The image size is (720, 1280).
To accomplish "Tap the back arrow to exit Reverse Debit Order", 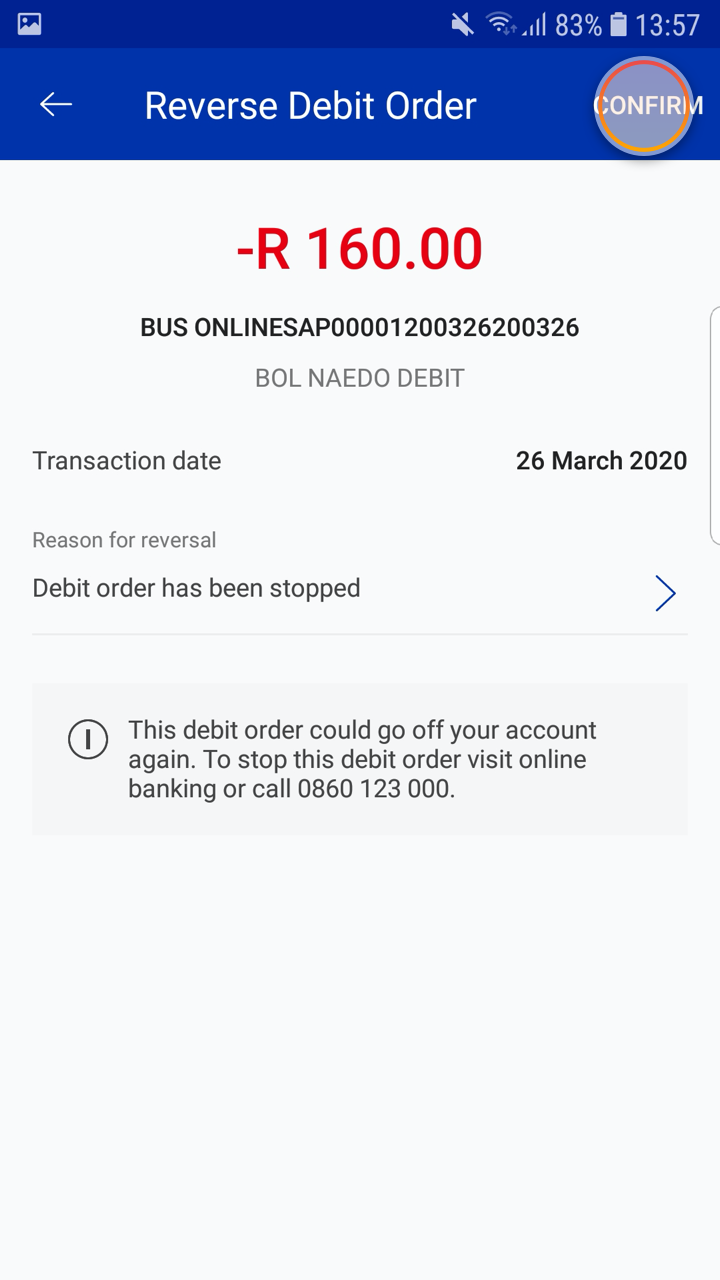I will [55, 104].
